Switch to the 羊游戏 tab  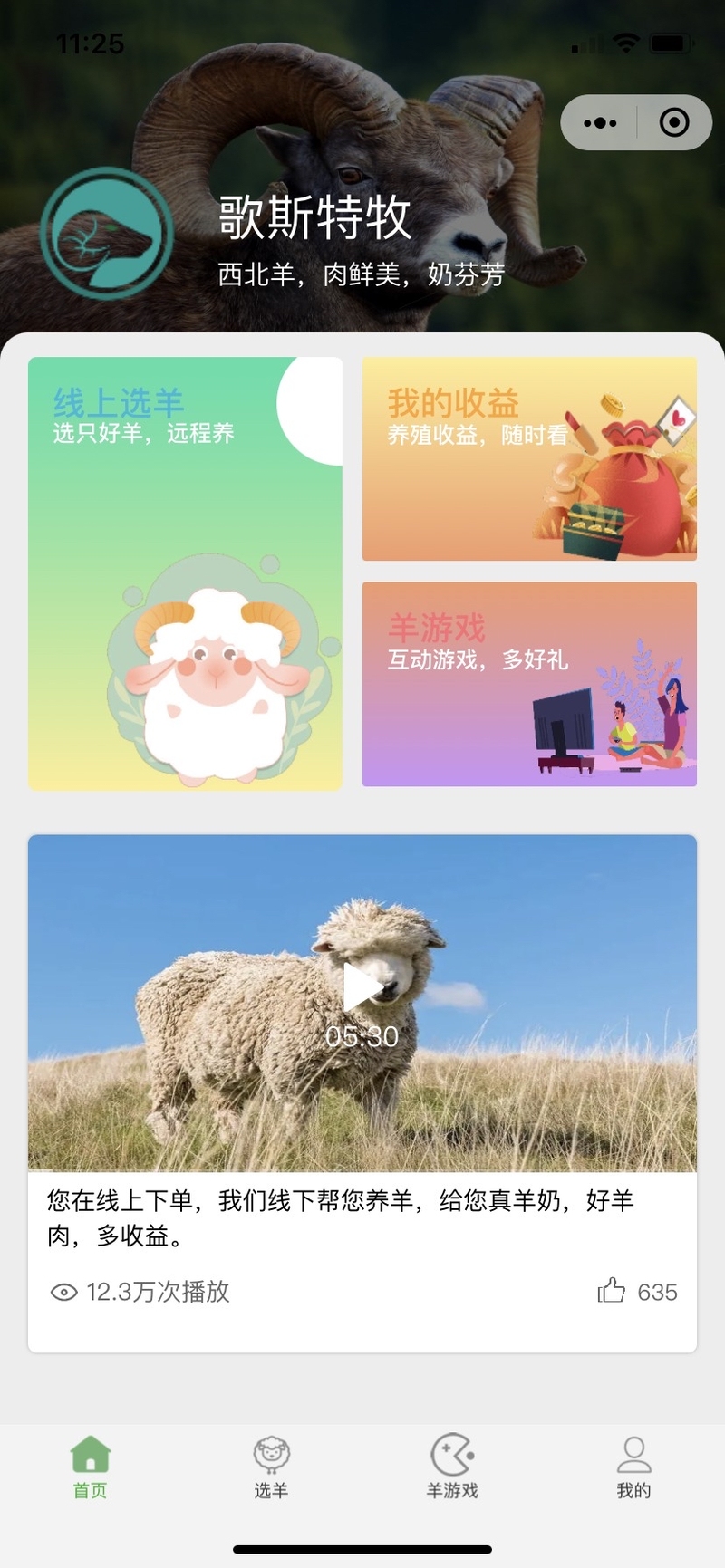(452, 1467)
